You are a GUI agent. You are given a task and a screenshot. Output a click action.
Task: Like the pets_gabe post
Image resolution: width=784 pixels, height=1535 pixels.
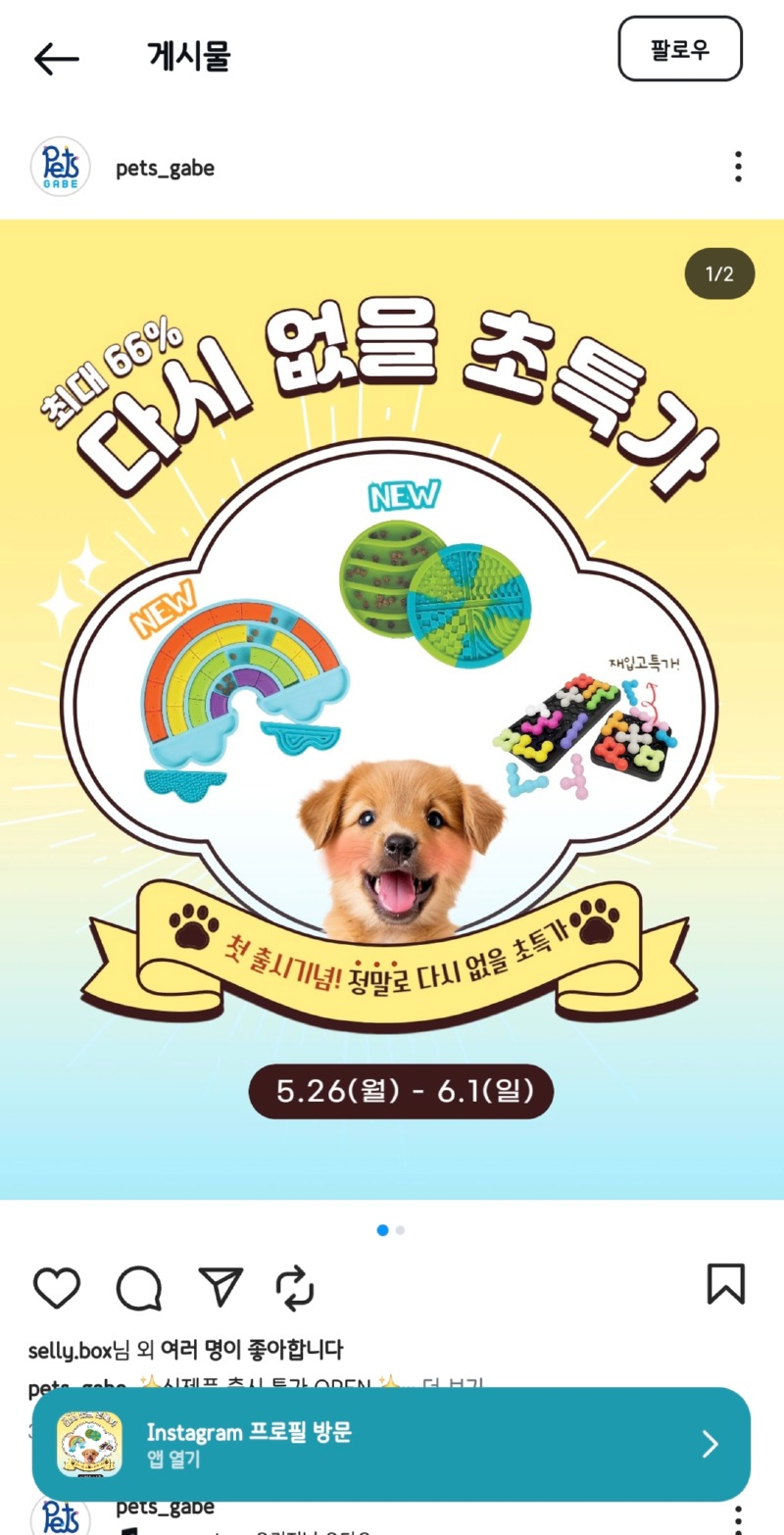point(57,1287)
